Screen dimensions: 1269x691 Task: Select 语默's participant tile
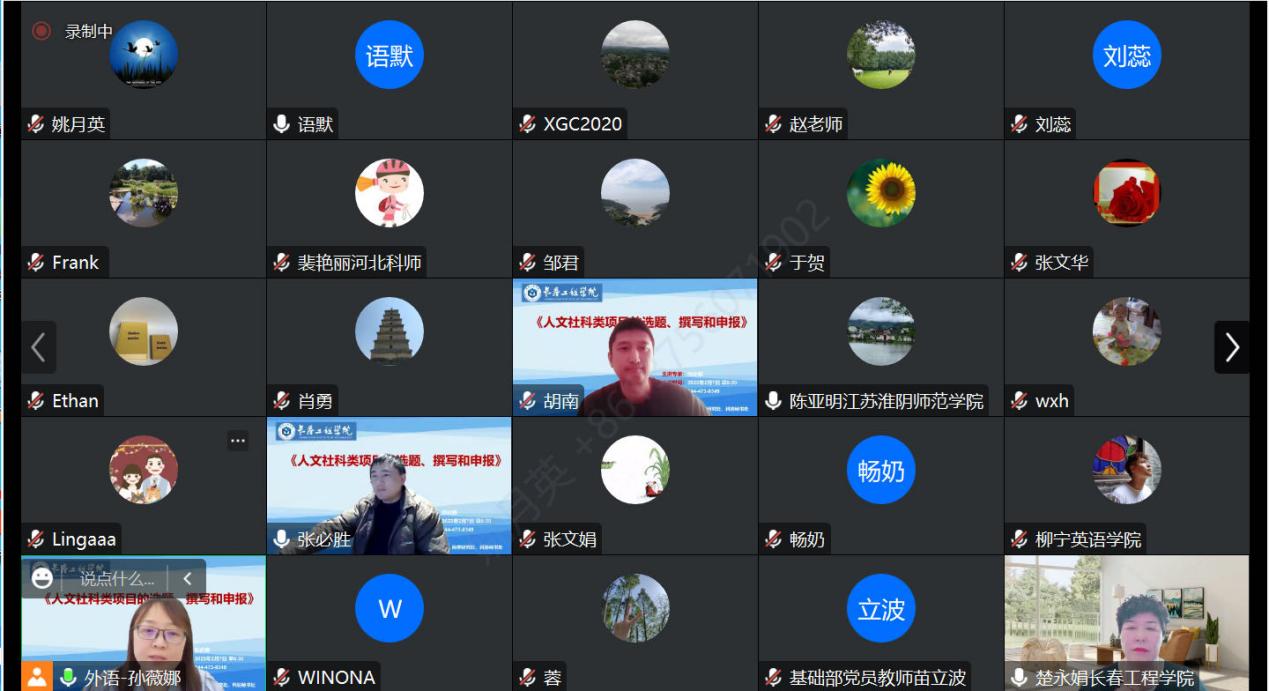click(x=389, y=70)
